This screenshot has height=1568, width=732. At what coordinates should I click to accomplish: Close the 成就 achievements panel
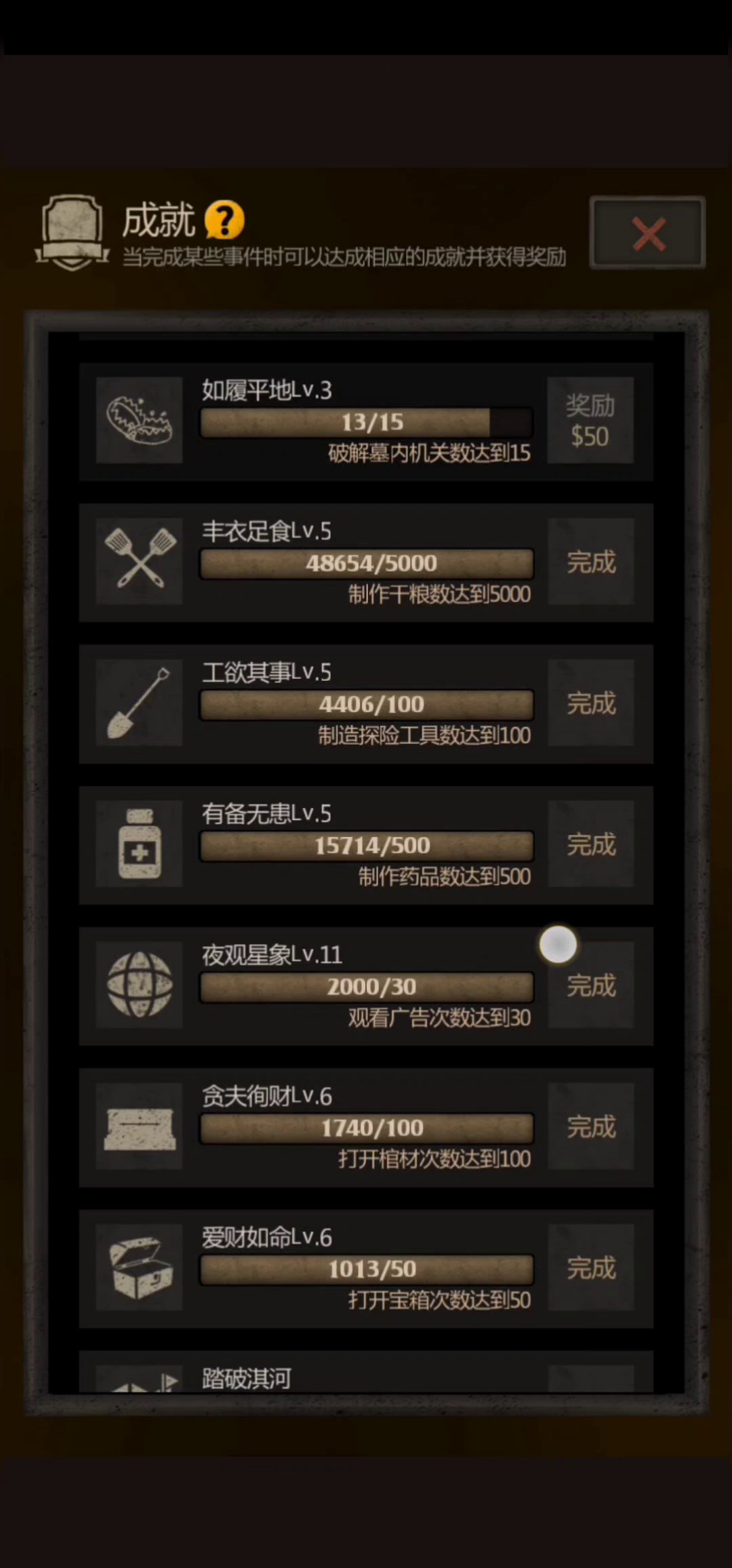click(647, 233)
